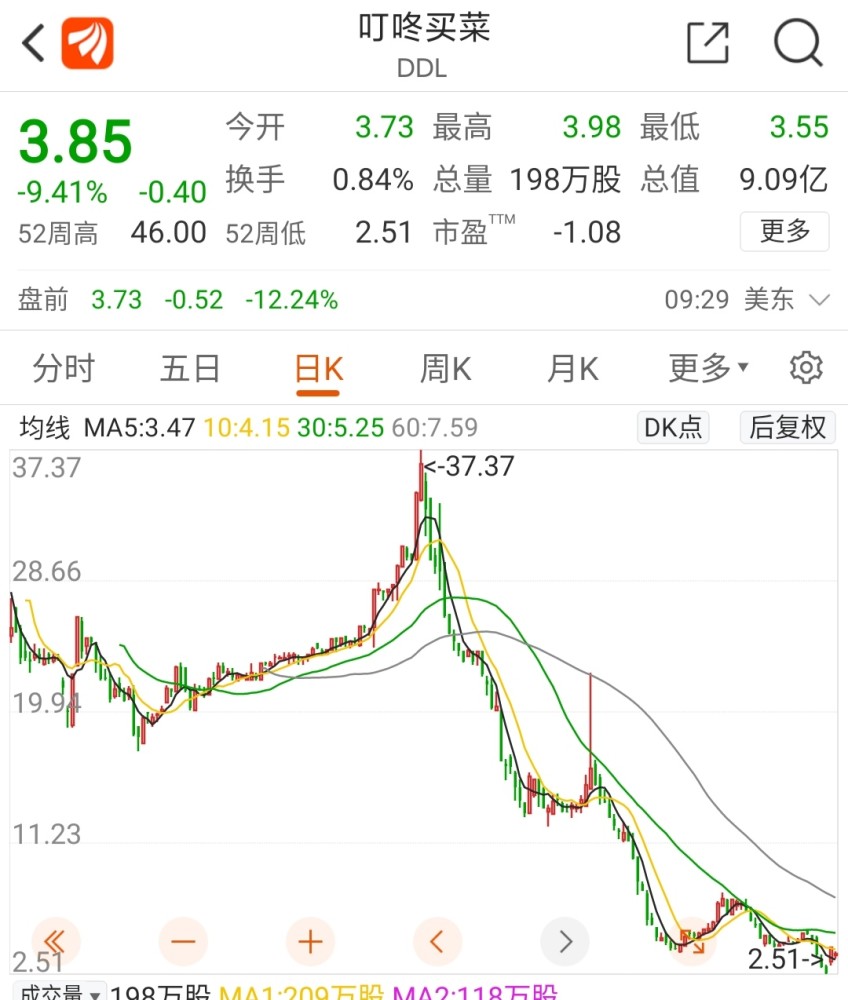Switch to the 月K chart tab

pyautogui.click(x=572, y=369)
